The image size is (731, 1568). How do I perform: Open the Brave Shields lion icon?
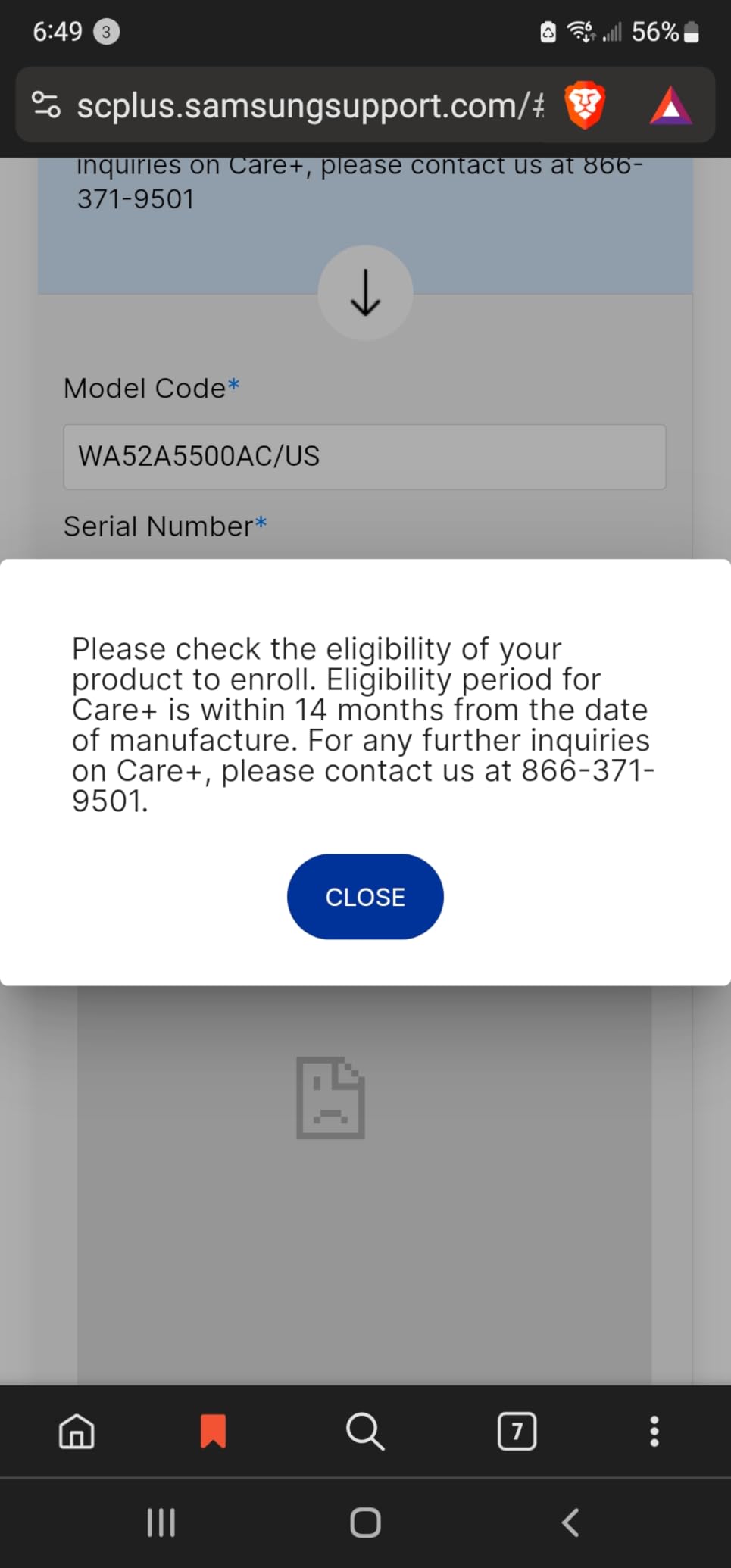point(585,105)
